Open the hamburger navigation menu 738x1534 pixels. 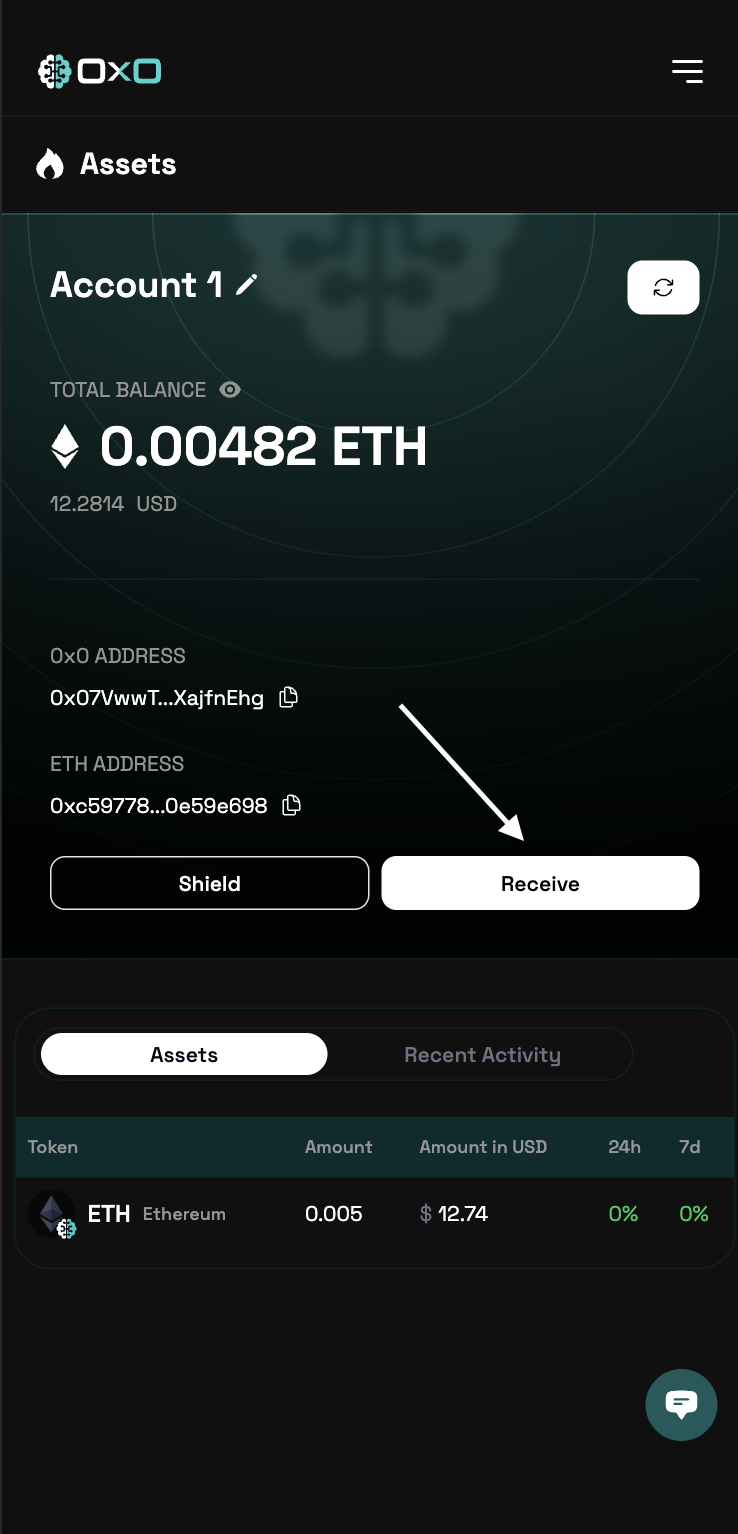687,70
